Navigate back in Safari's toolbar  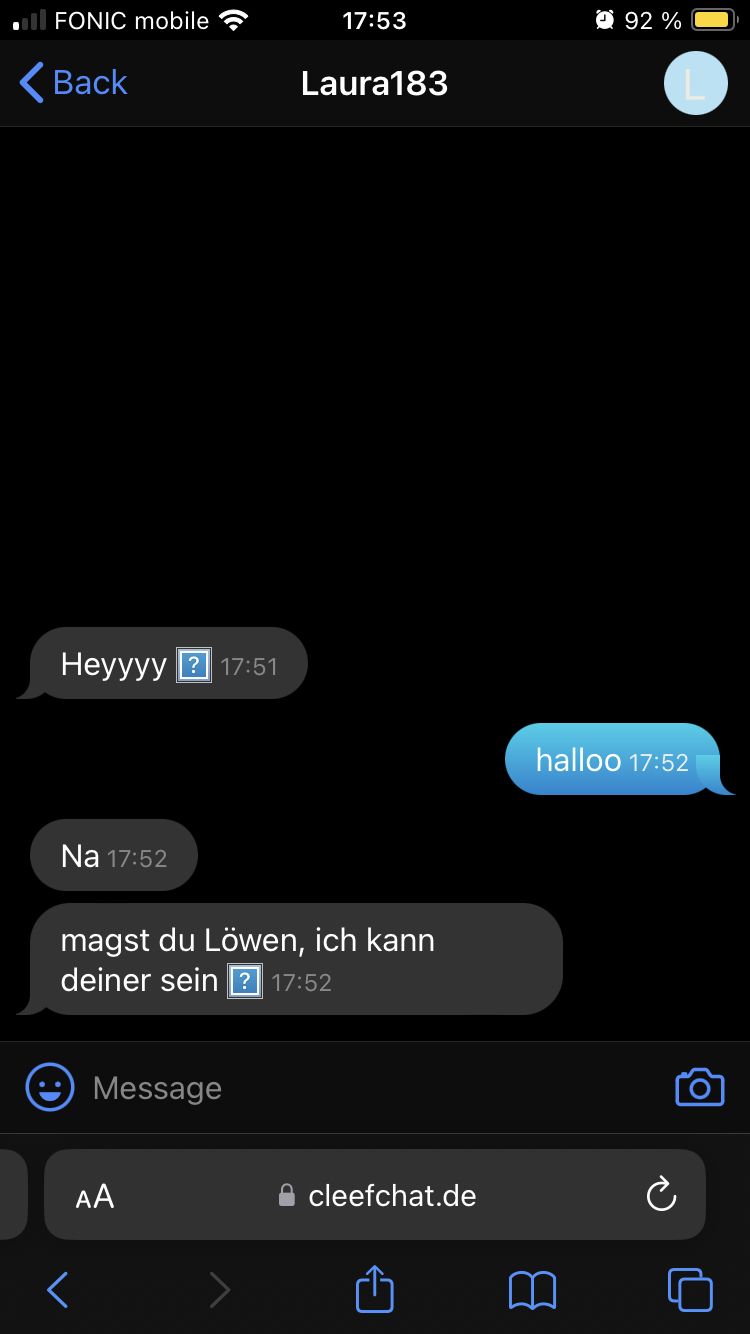(58, 1290)
